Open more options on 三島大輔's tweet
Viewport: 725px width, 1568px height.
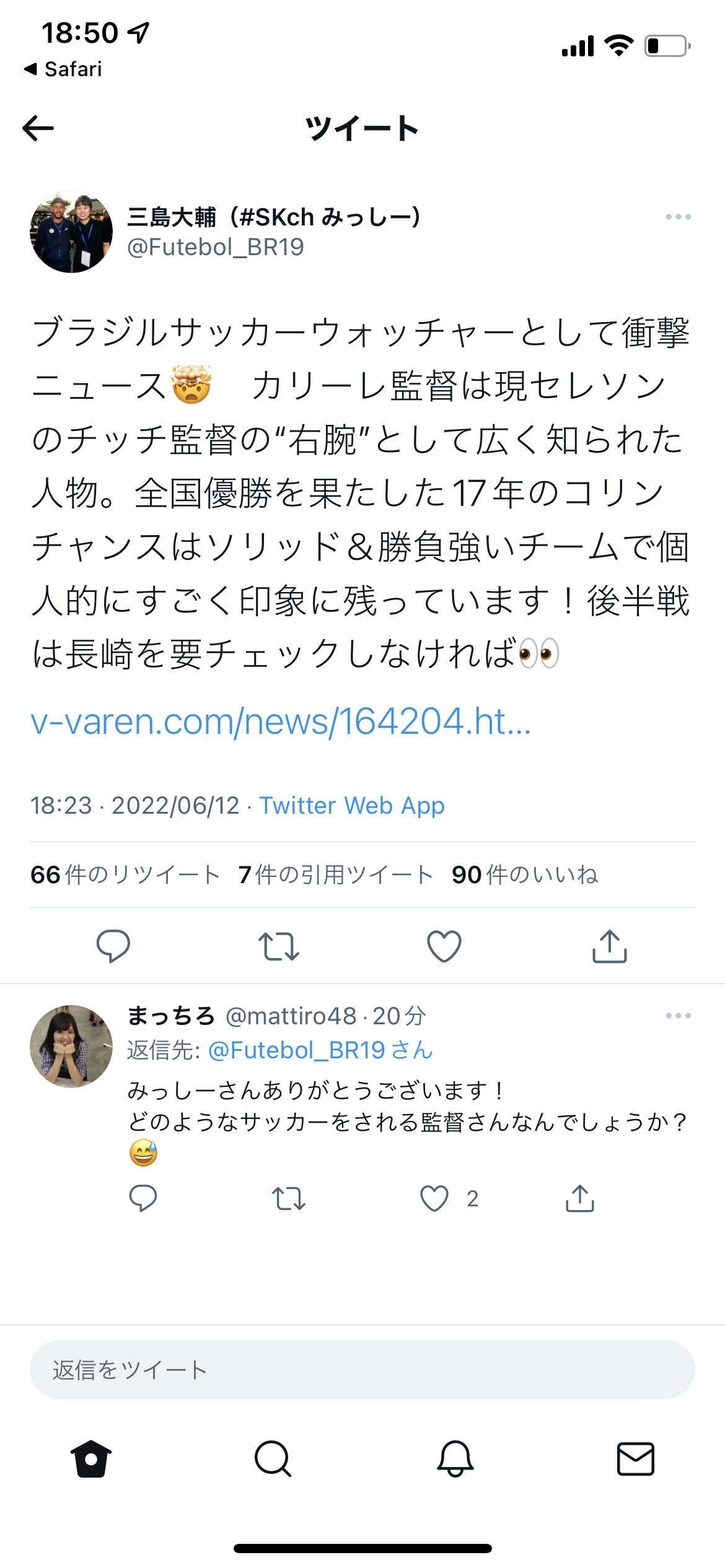(x=678, y=217)
